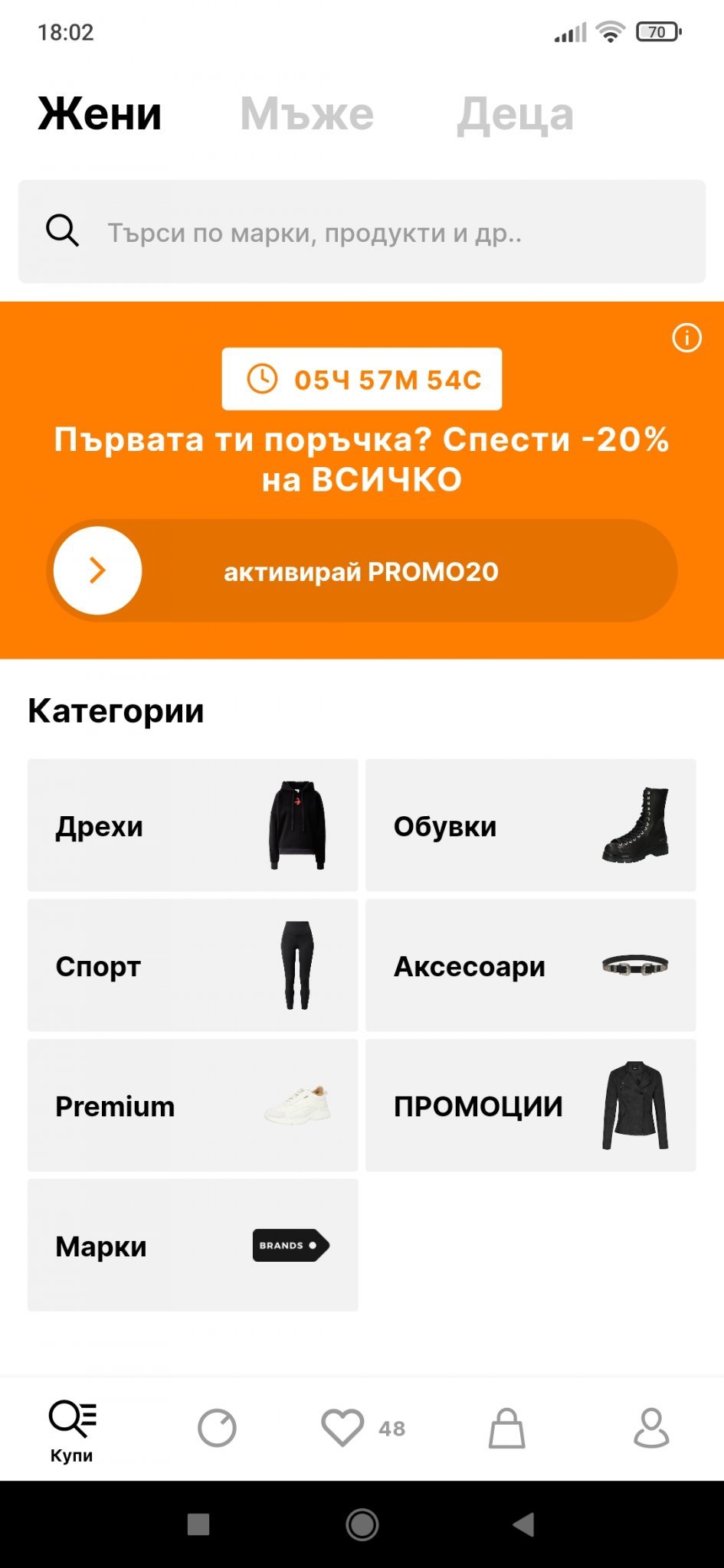This screenshot has width=724, height=1568.
Task: Select the Жени tab
Action: (x=100, y=115)
